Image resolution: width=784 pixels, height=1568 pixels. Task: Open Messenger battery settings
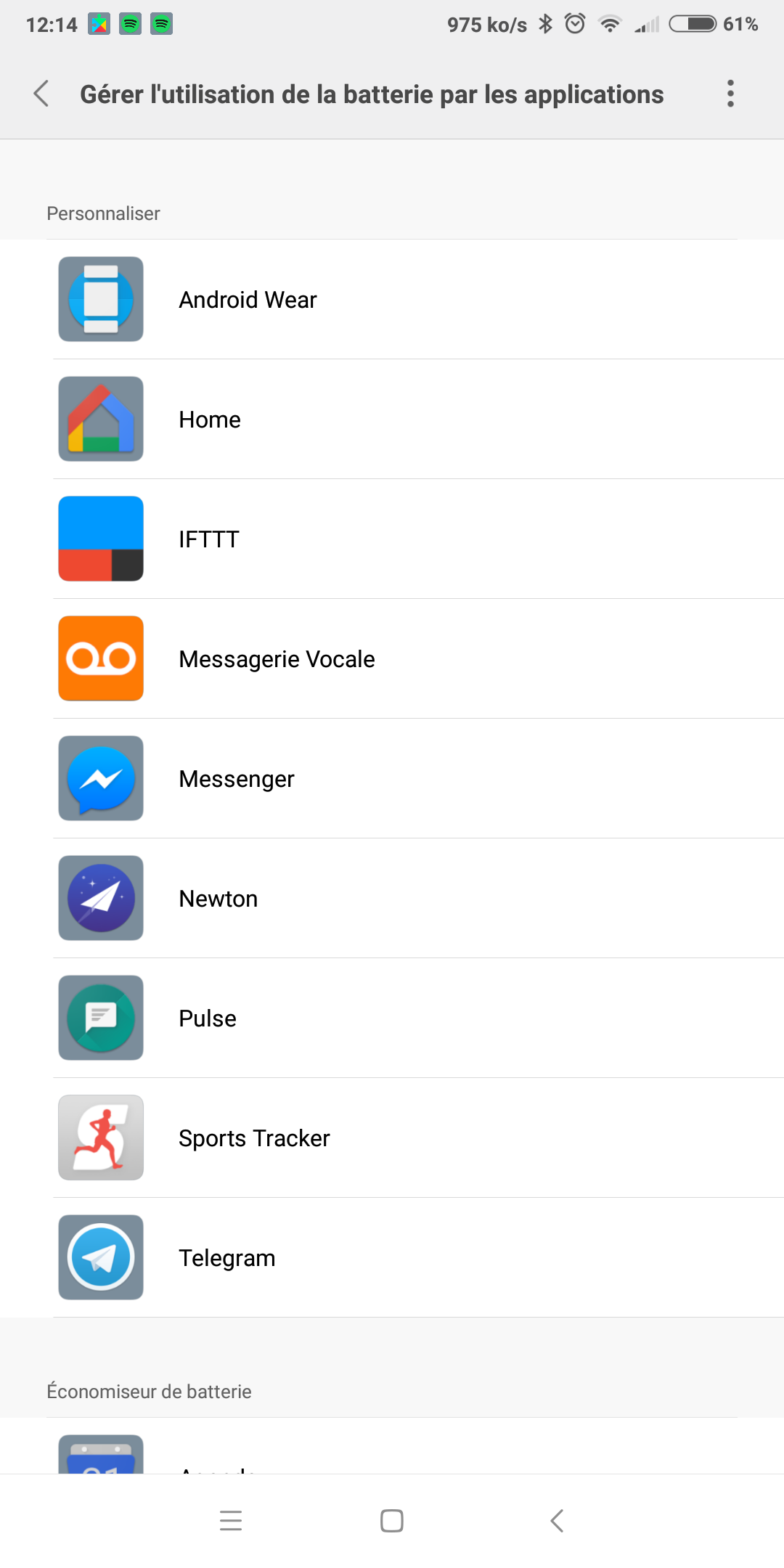(392, 778)
